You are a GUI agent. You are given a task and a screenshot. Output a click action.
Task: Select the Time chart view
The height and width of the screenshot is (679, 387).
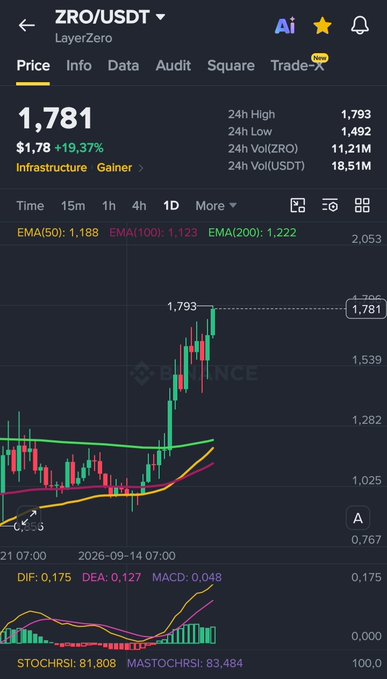point(30,206)
